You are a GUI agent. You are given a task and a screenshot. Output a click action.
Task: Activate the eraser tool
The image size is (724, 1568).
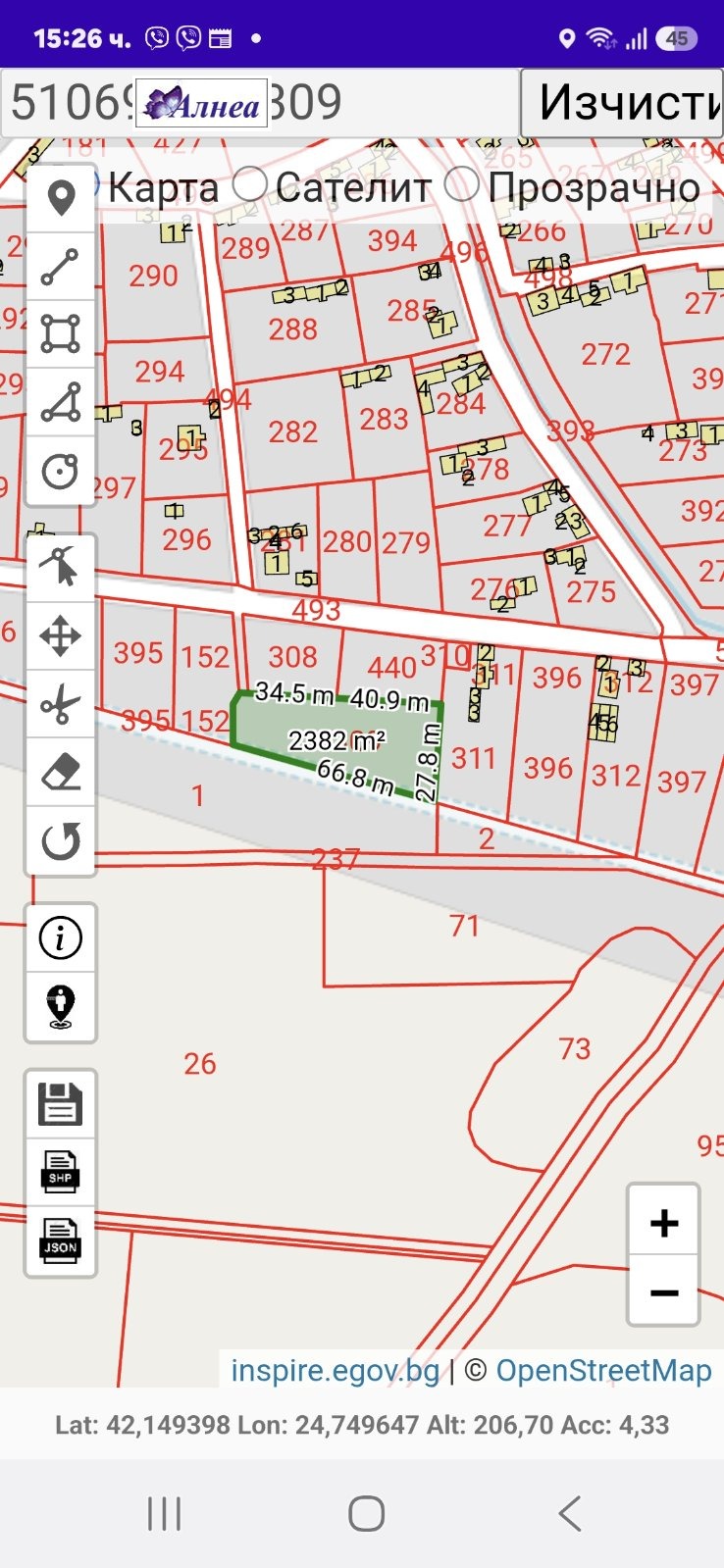[x=61, y=773]
